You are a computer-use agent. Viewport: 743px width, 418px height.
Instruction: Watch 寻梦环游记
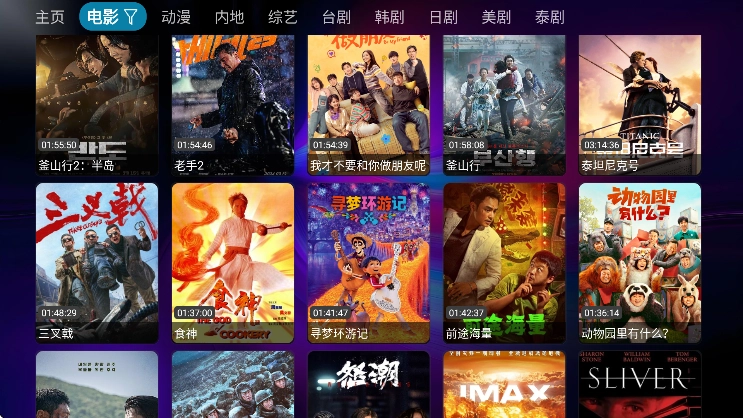tap(369, 262)
